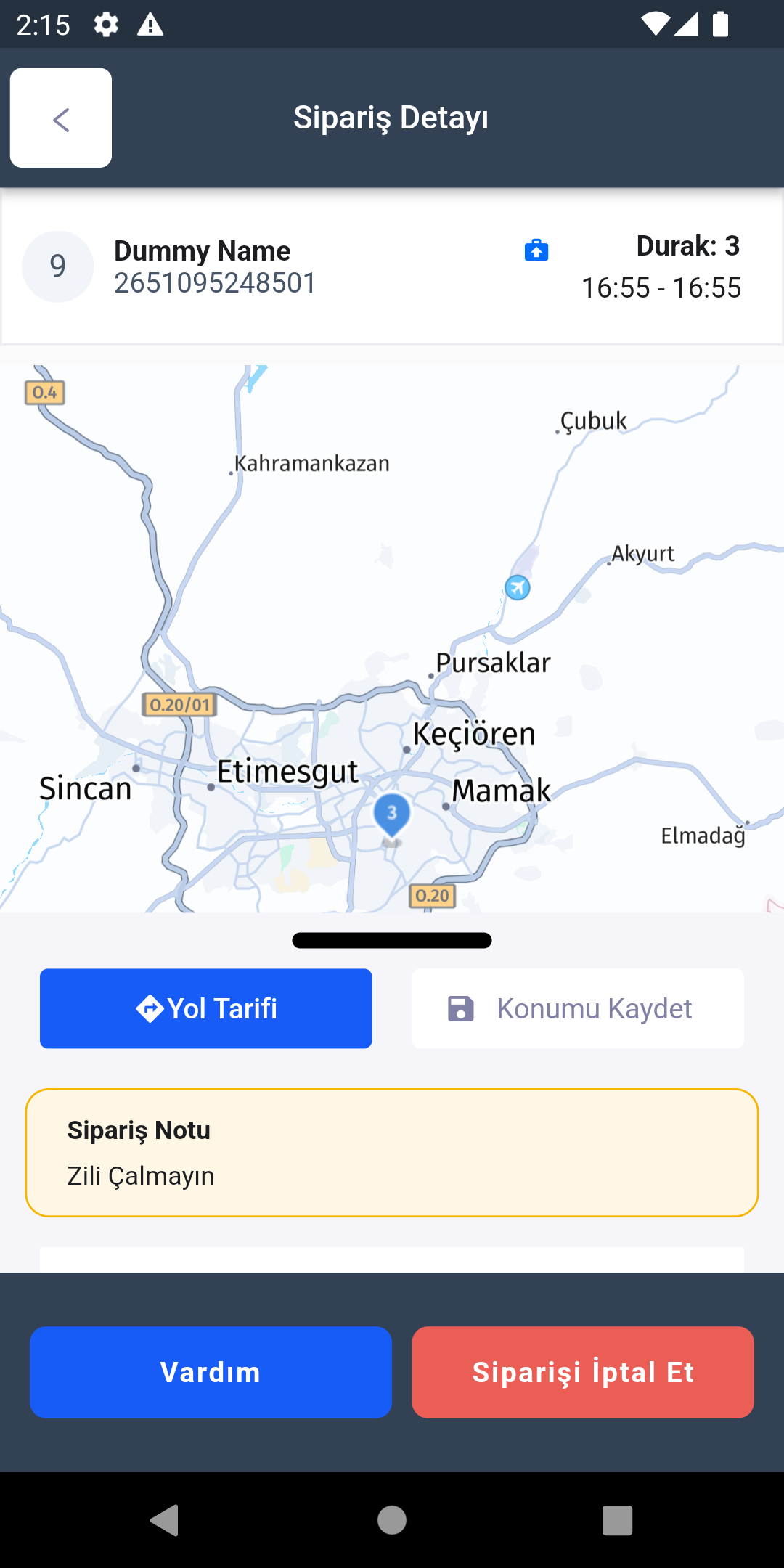Go back from Sipariş Detayı
The image size is (784, 1568).
coord(61,118)
